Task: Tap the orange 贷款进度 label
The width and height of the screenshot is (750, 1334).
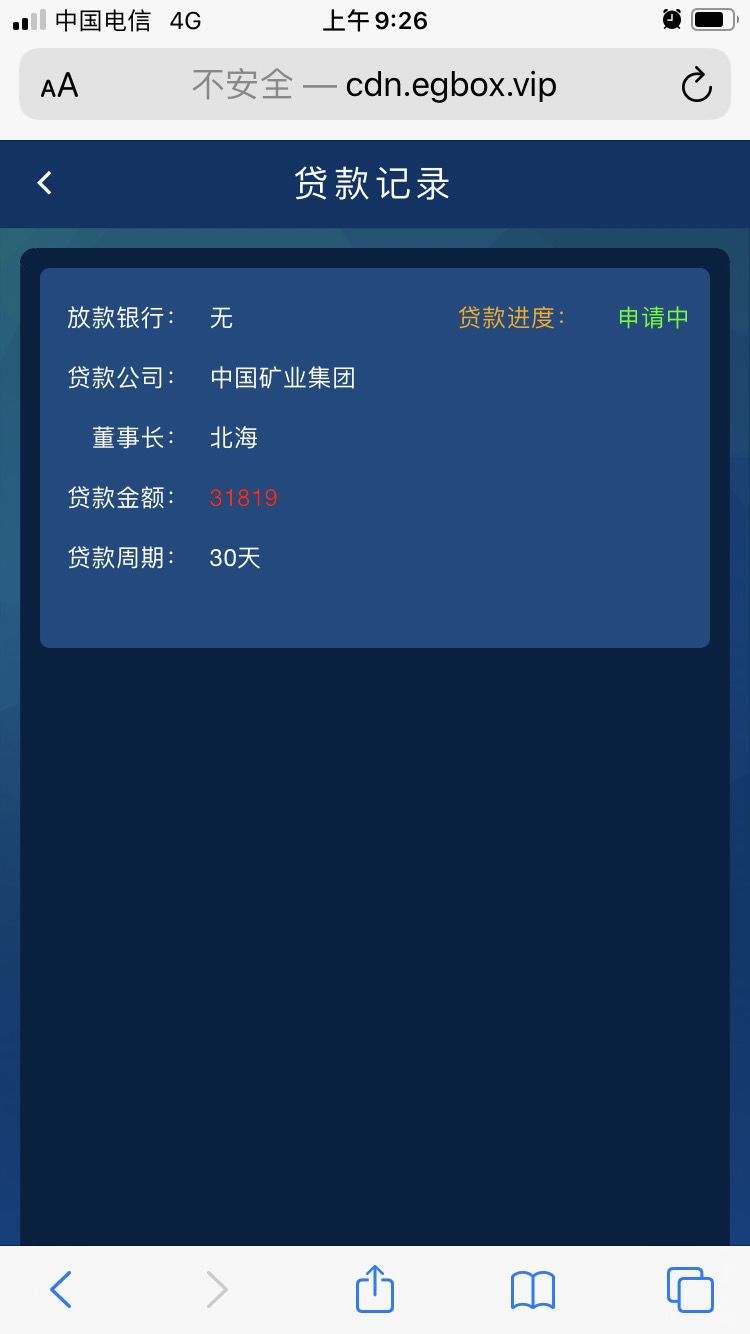Action: point(513,317)
